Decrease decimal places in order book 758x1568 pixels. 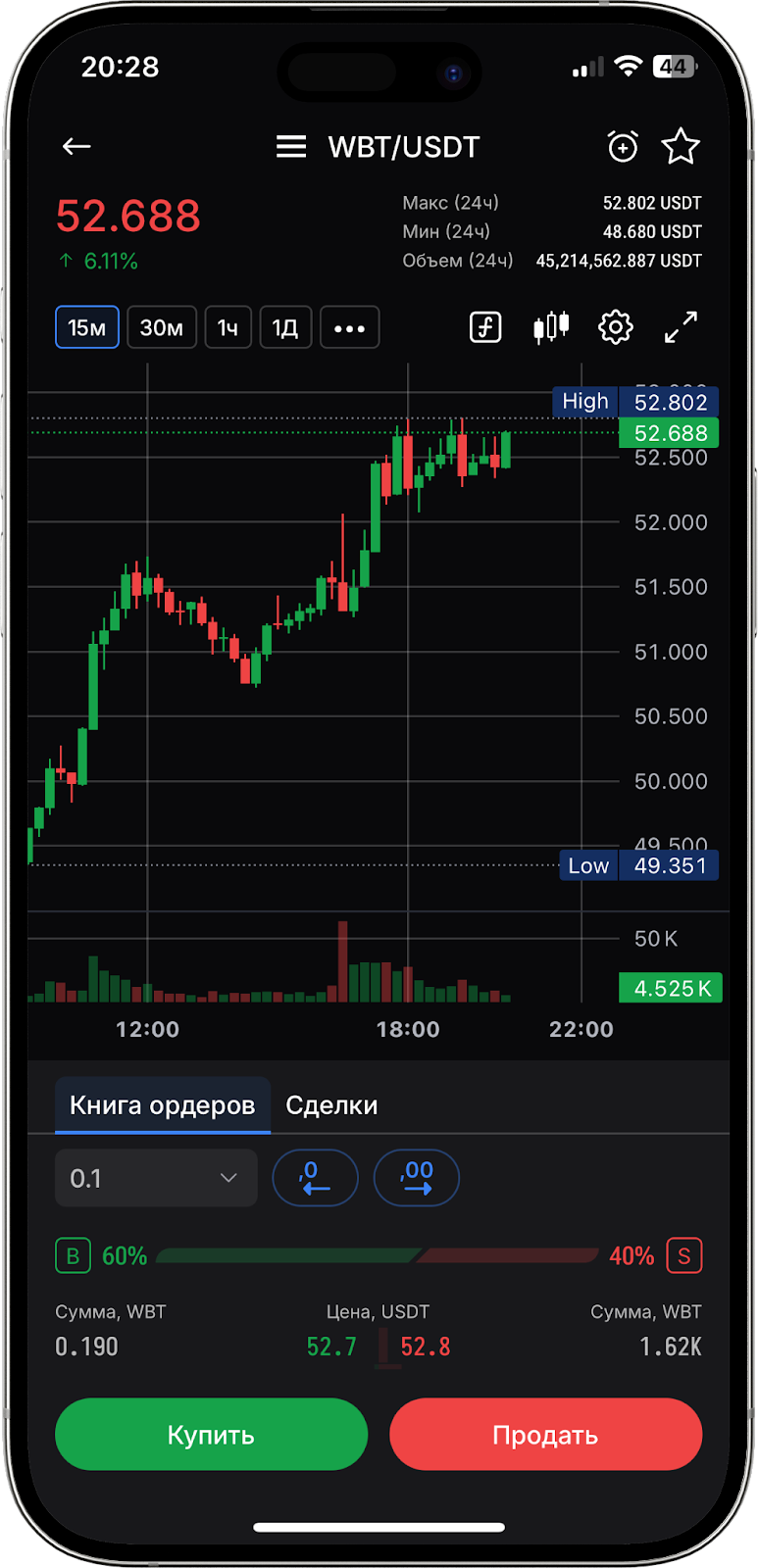click(315, 1178)
